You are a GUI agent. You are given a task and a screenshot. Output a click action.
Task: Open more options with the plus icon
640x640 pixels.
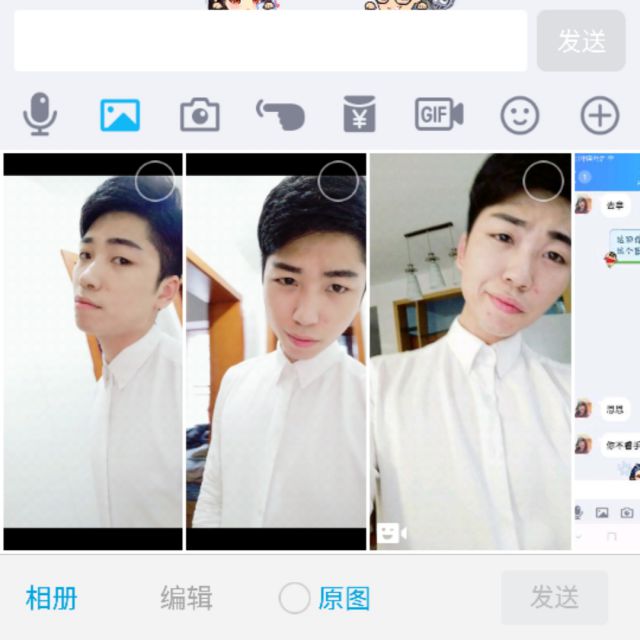point(600,116)
